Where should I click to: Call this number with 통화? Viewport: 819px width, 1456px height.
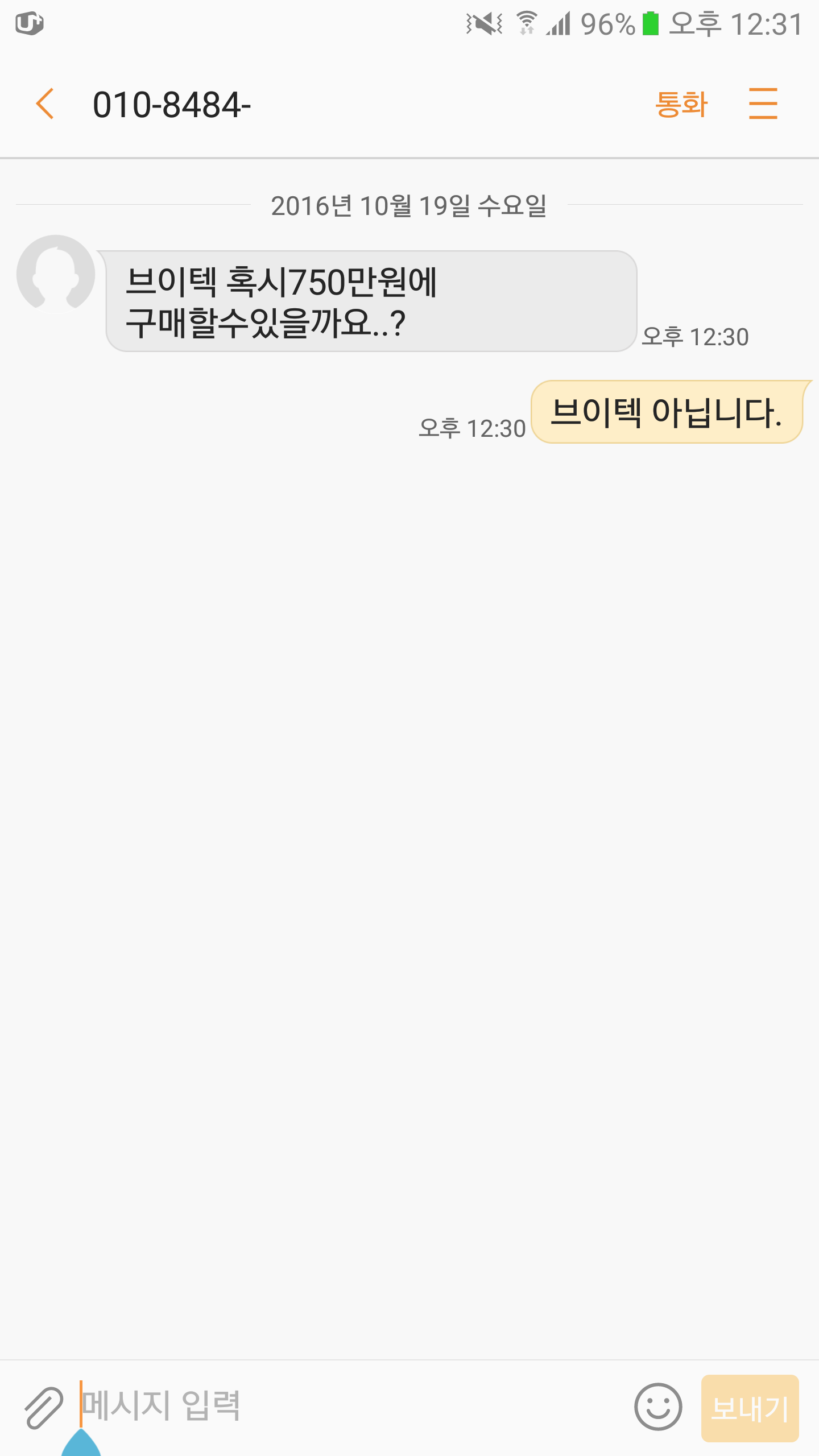(681, 105)
